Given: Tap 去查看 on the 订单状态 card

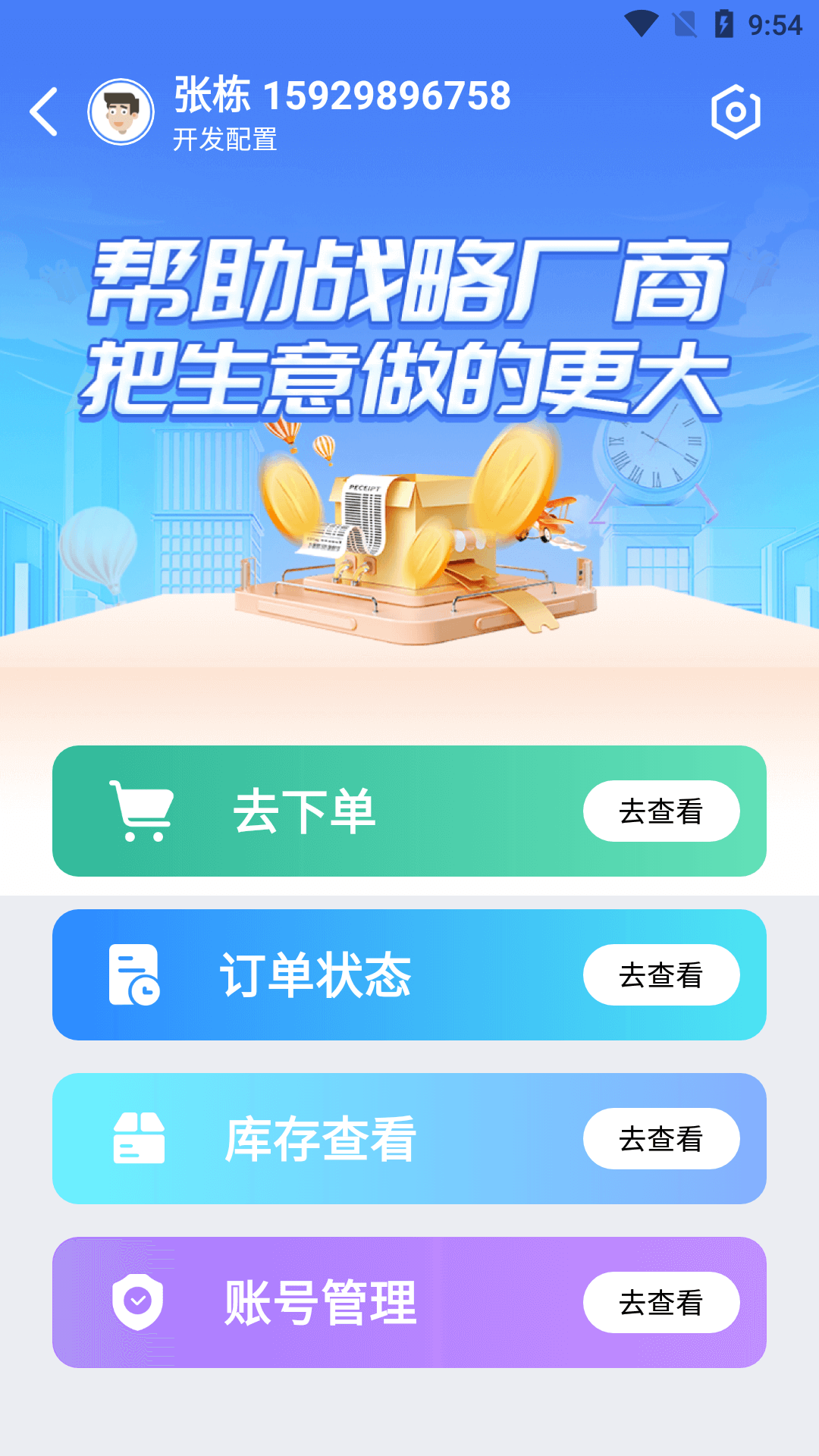Looking at the screenshot, I should [x=661, y=974].
